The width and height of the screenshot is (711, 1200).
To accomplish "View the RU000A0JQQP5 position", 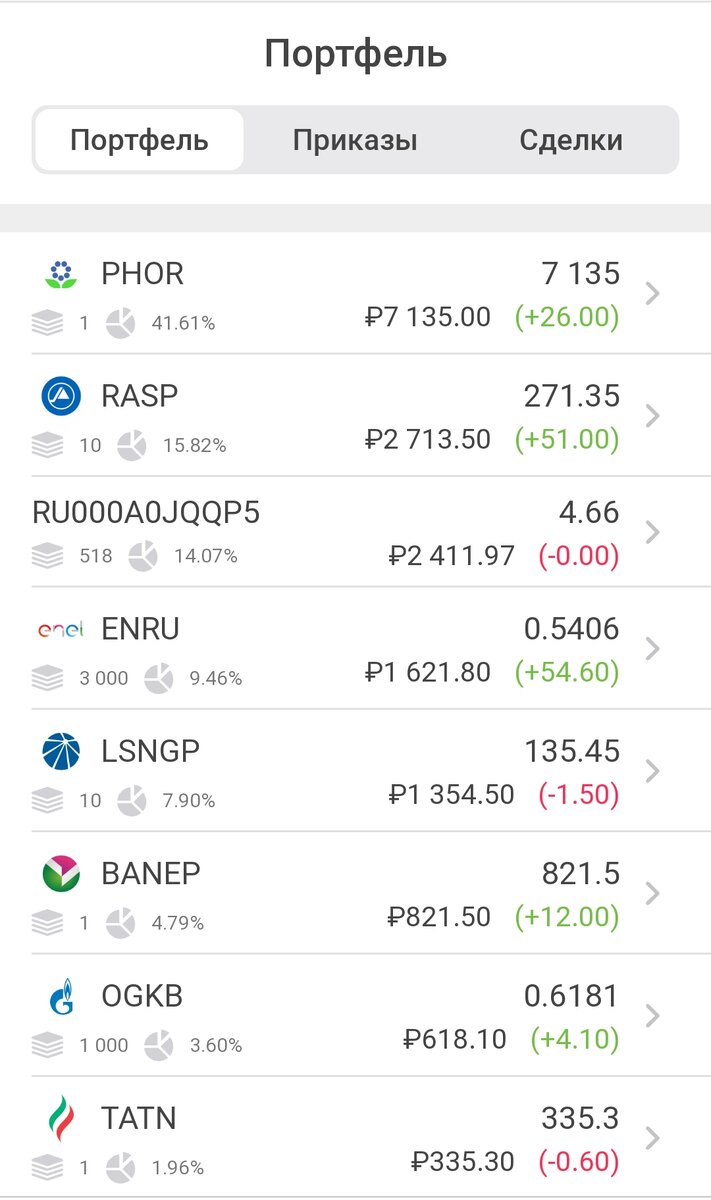I will (355, 533).
